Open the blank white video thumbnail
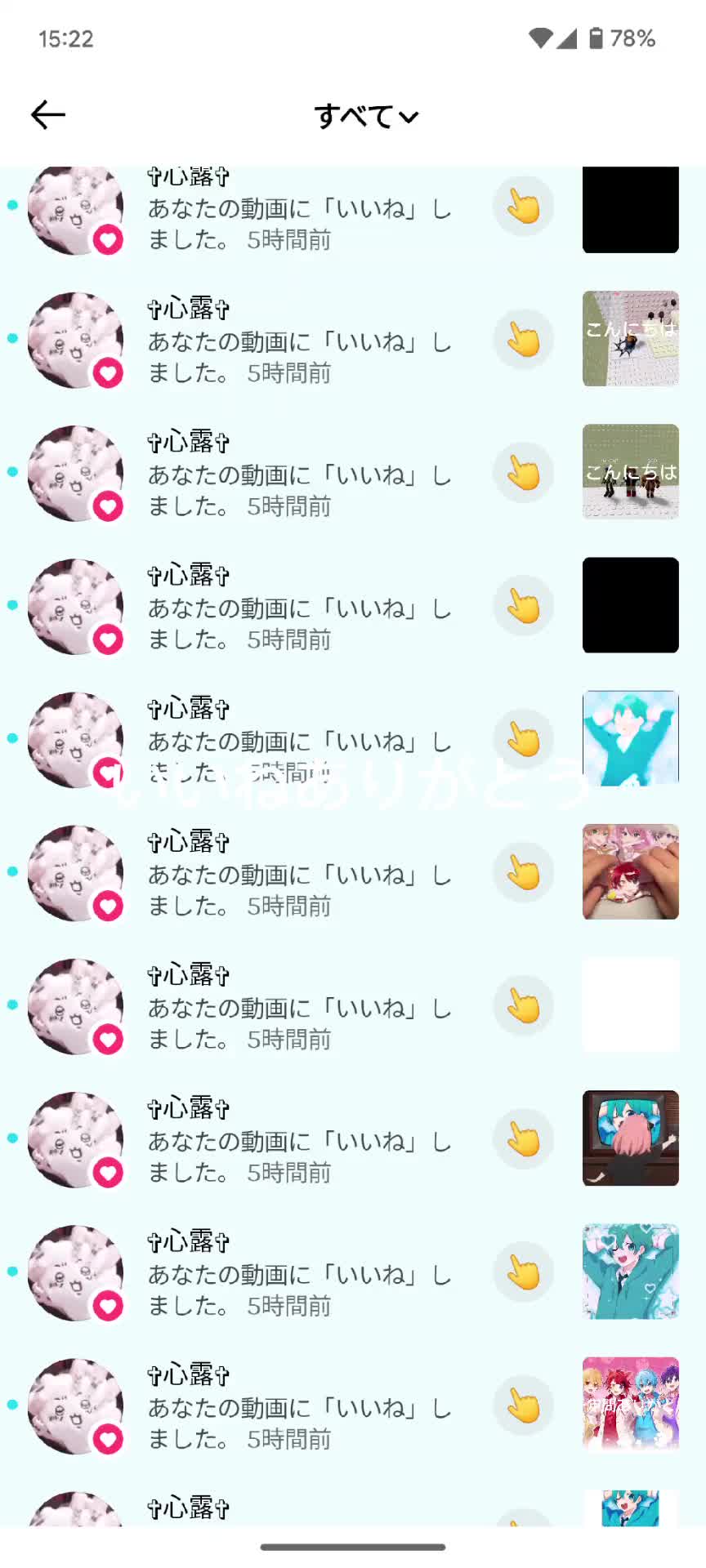This screenshot has width=706, height=1568. (630, 1005)
